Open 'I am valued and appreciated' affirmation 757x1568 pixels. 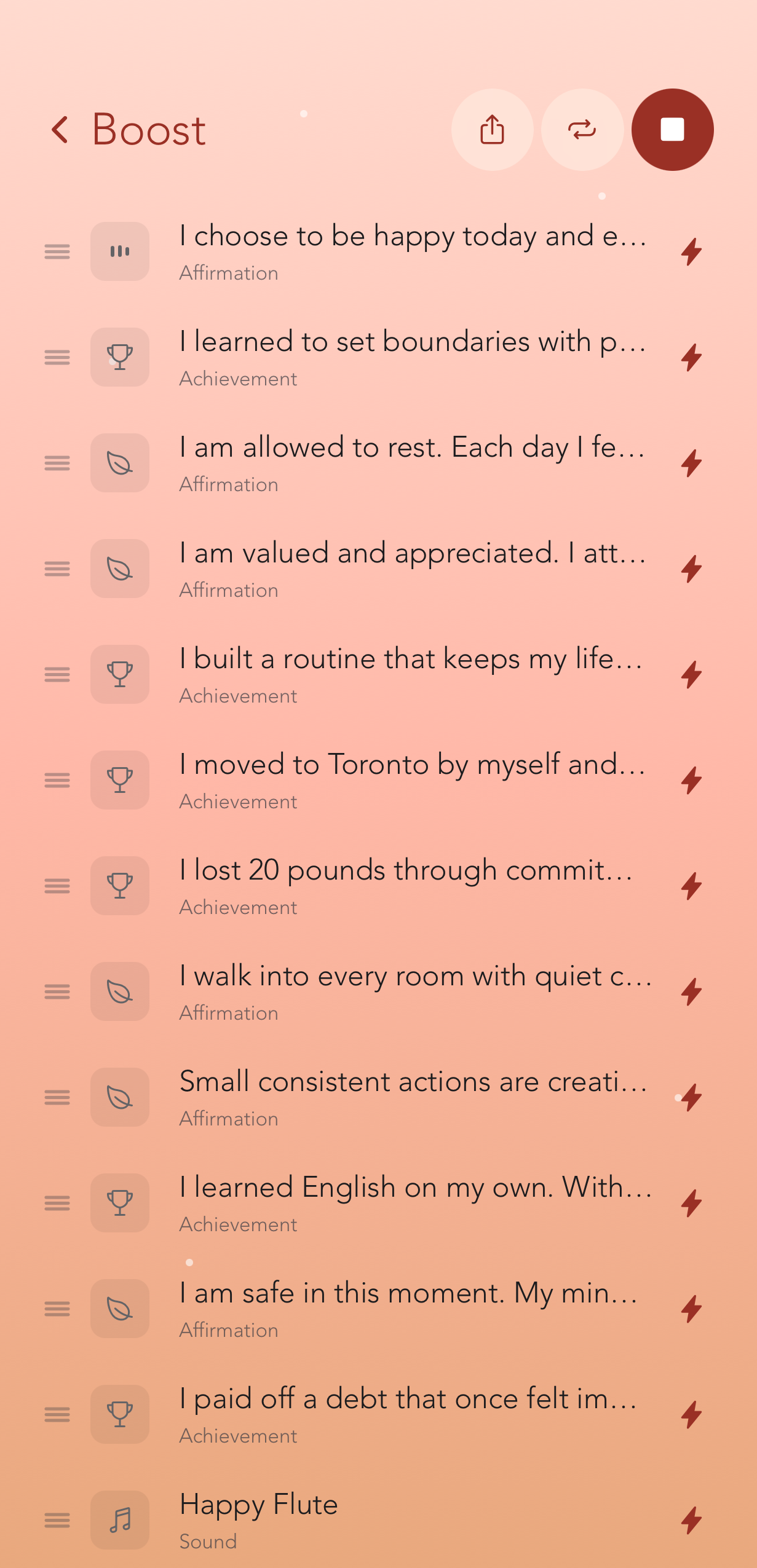click(x=412, y=569)
